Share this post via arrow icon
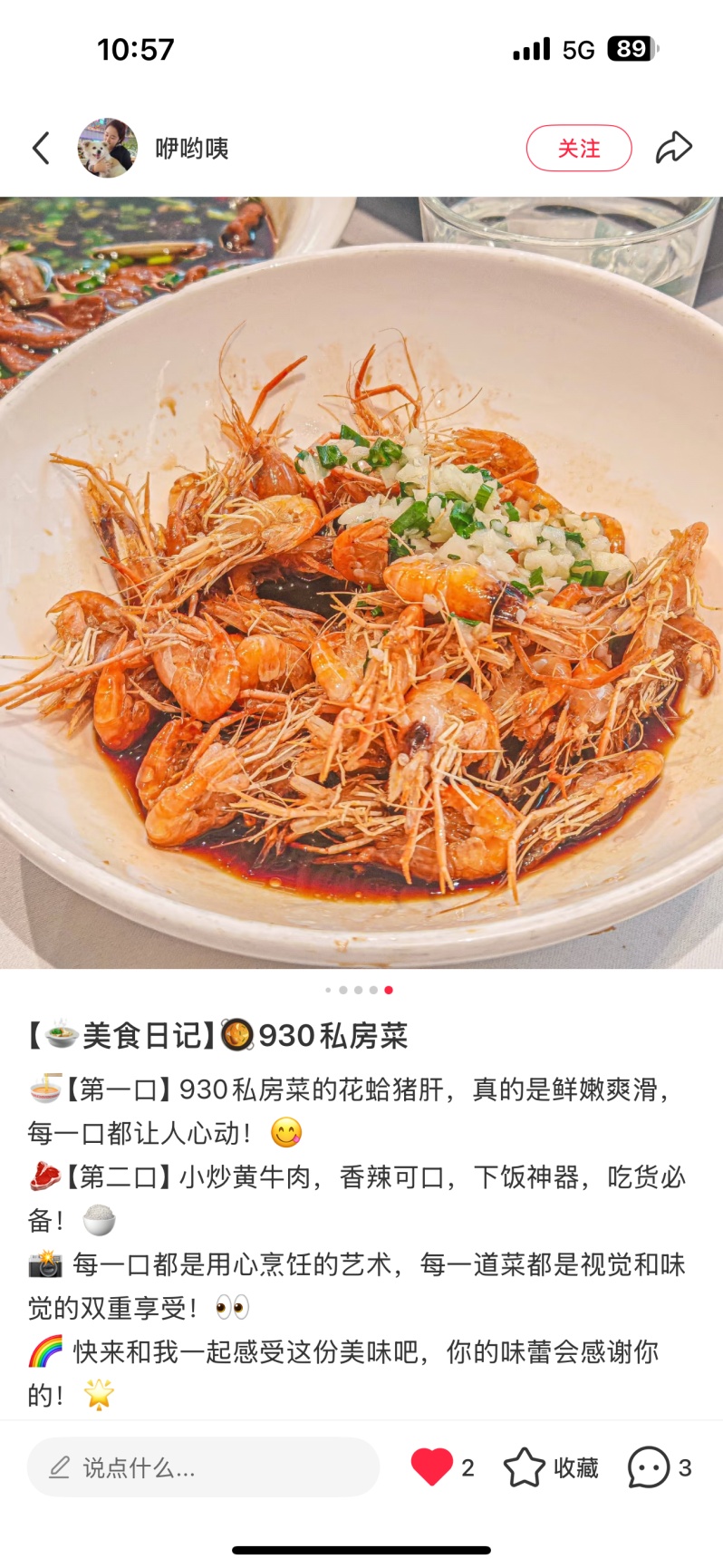 (x=673, y=148)
